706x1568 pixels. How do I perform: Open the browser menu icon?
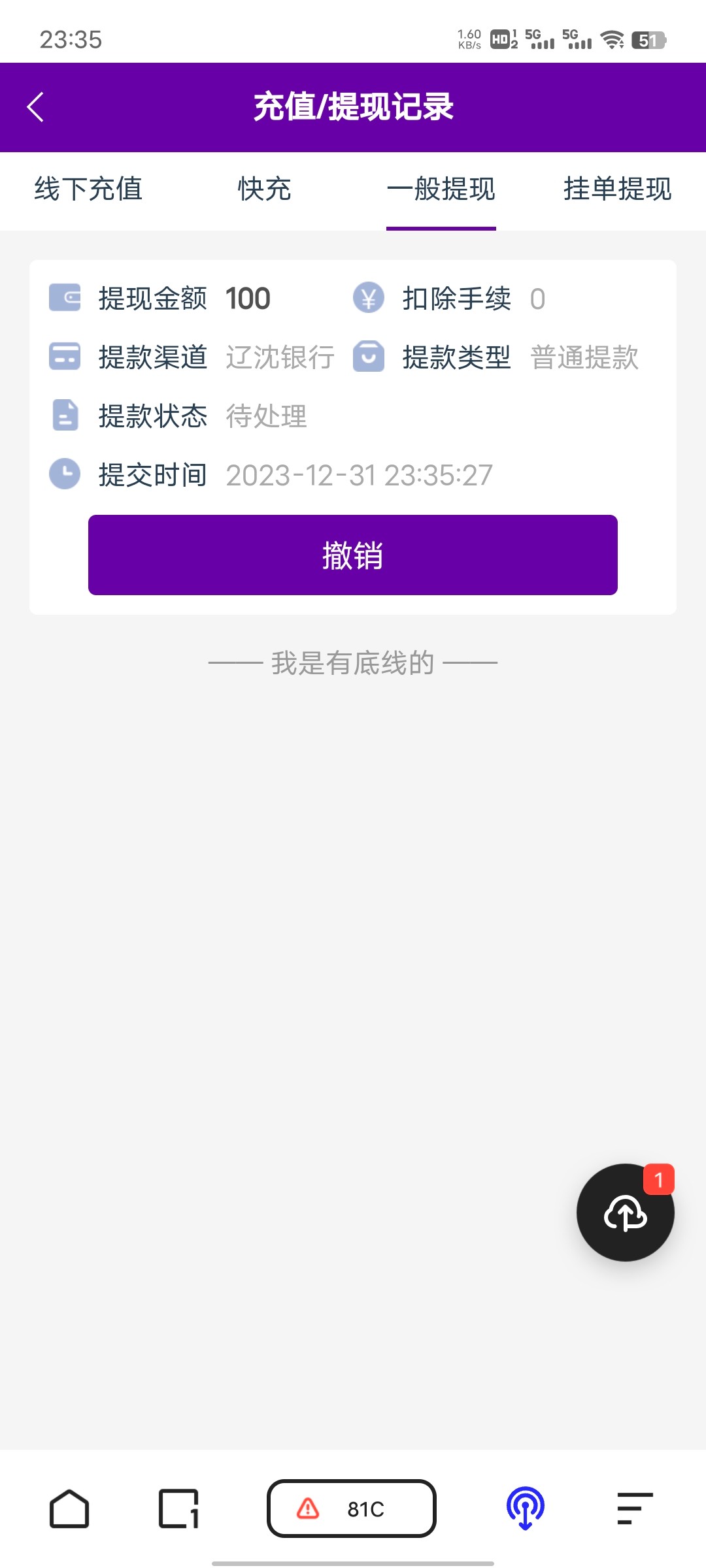coord(635,1509)
